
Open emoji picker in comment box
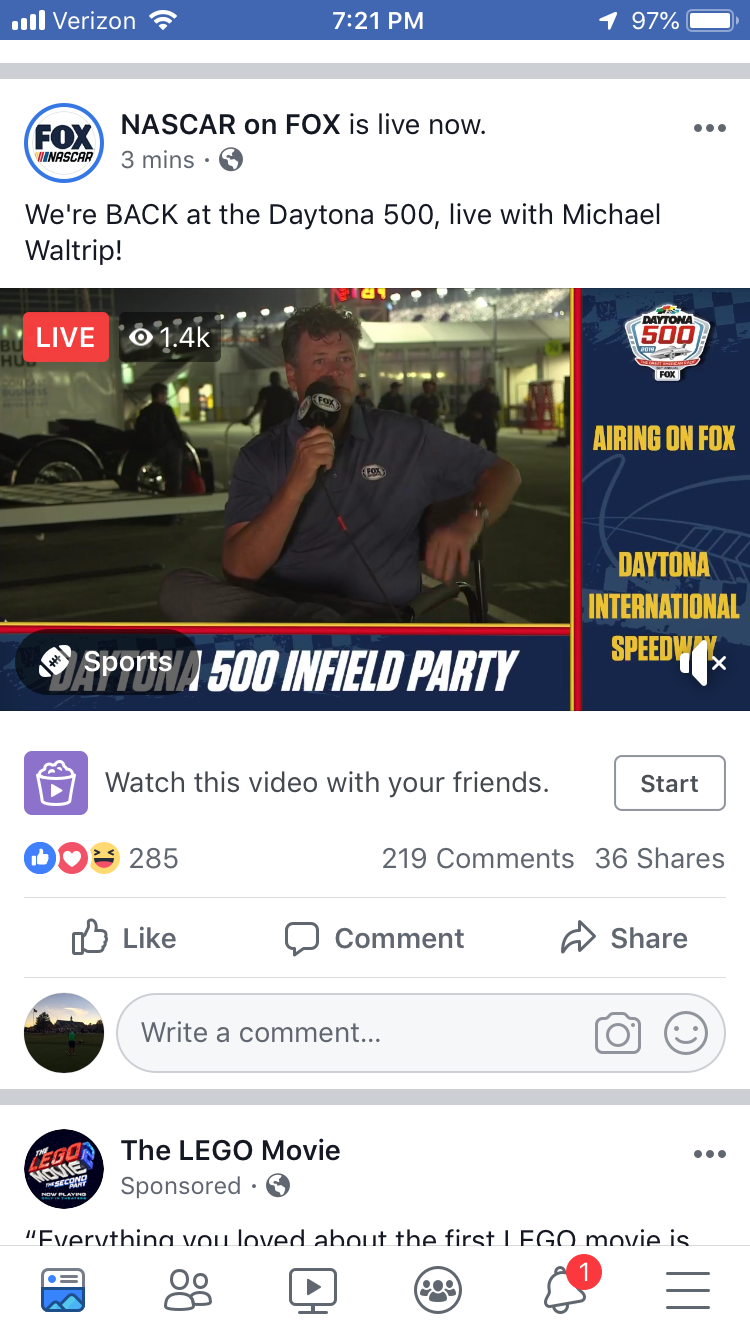coord(686,1033)
